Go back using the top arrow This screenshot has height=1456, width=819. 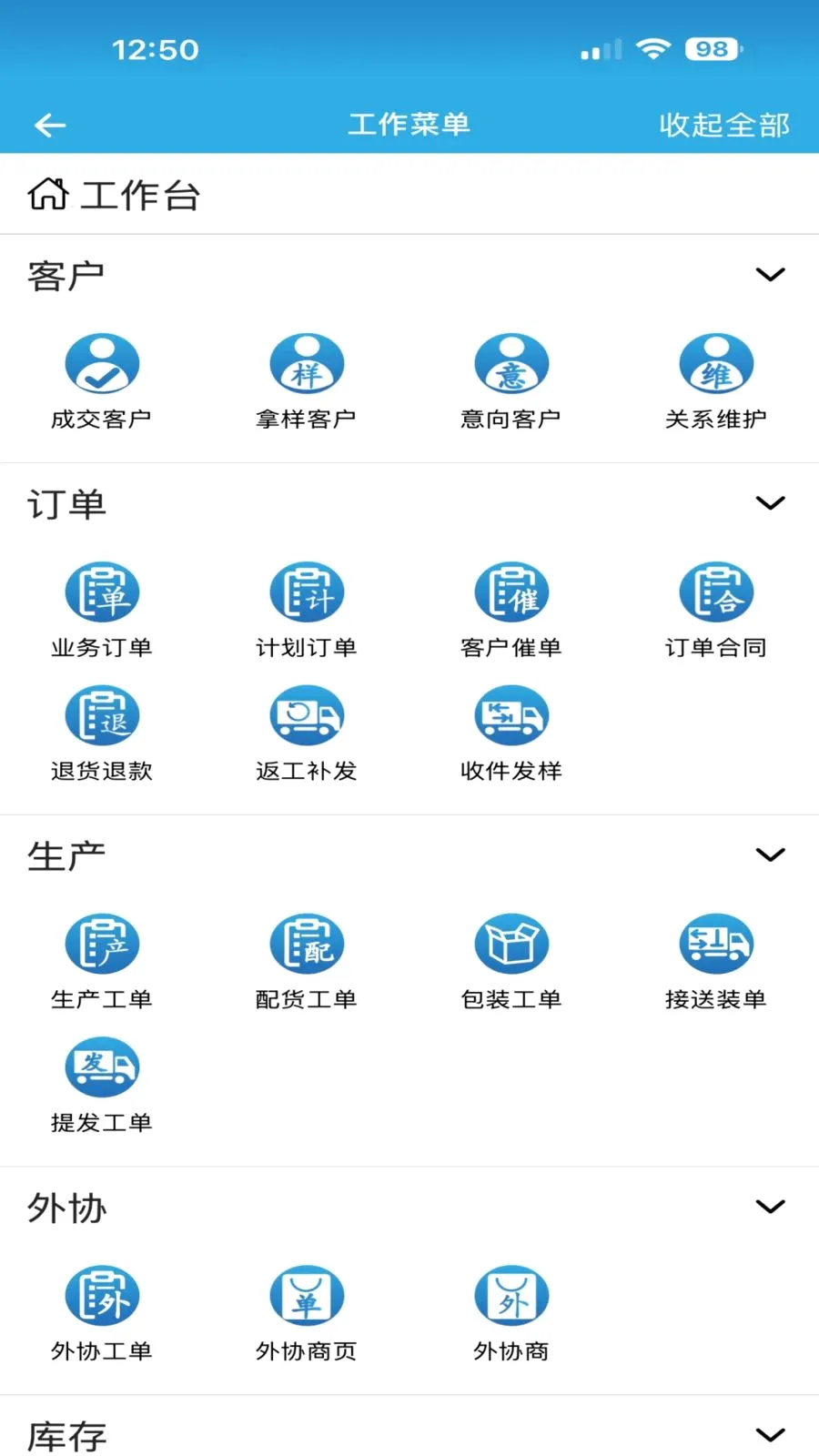pos(50,125)
